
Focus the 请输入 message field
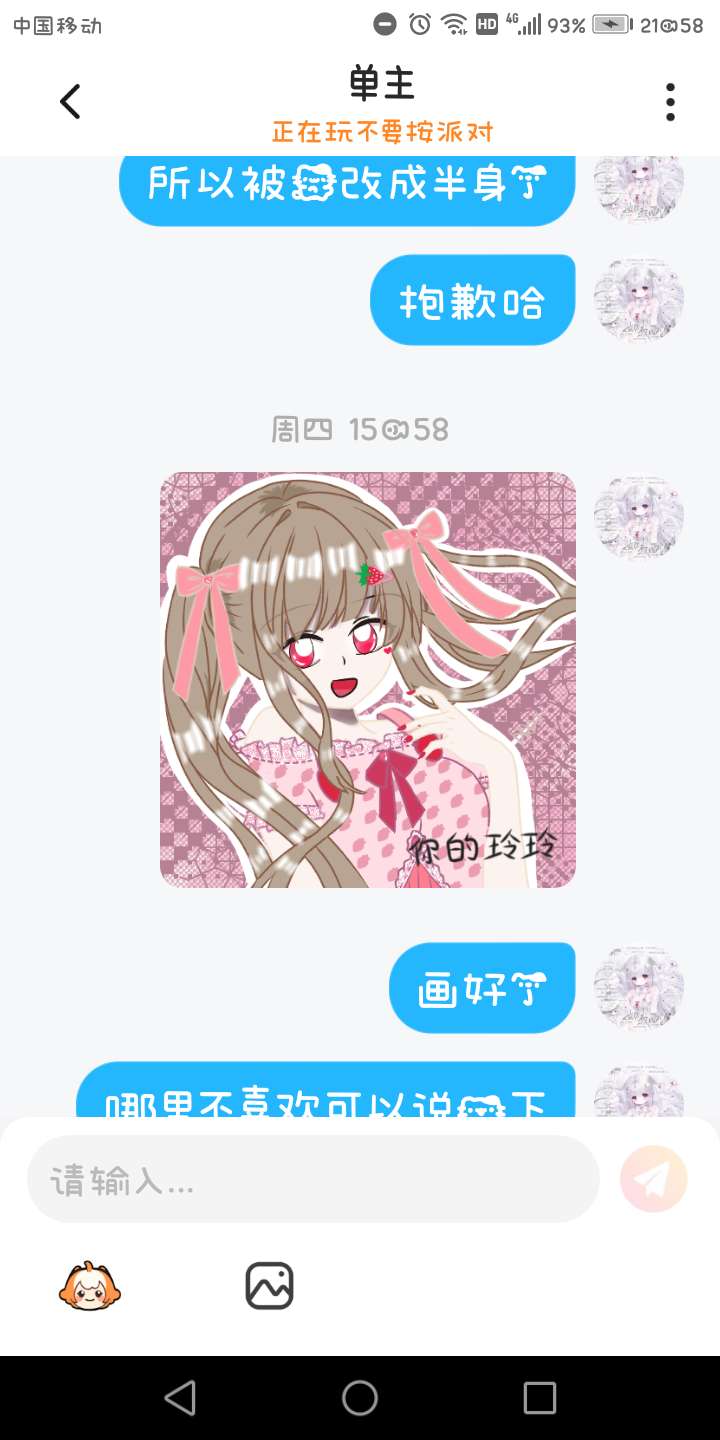tap(312, 1180)
